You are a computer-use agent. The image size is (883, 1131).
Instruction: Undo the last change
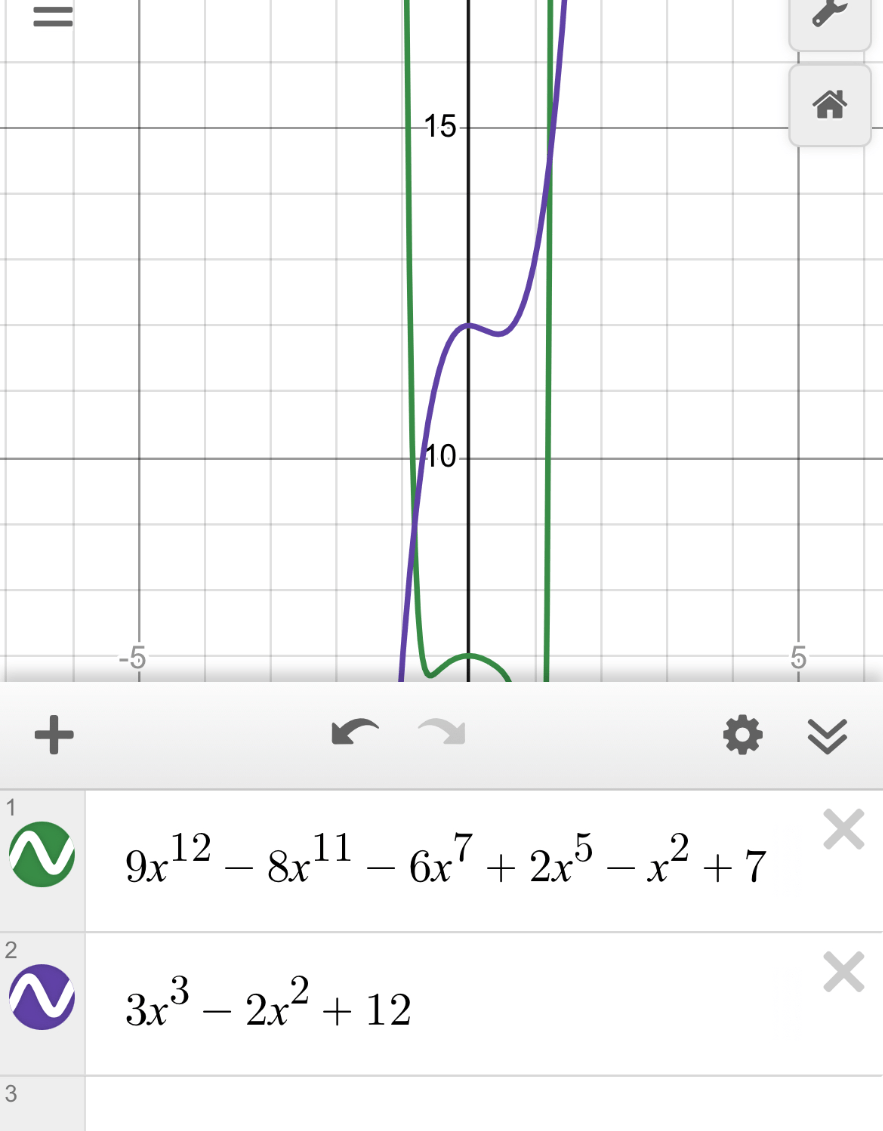pyautogui.click(x=355, y=734)
